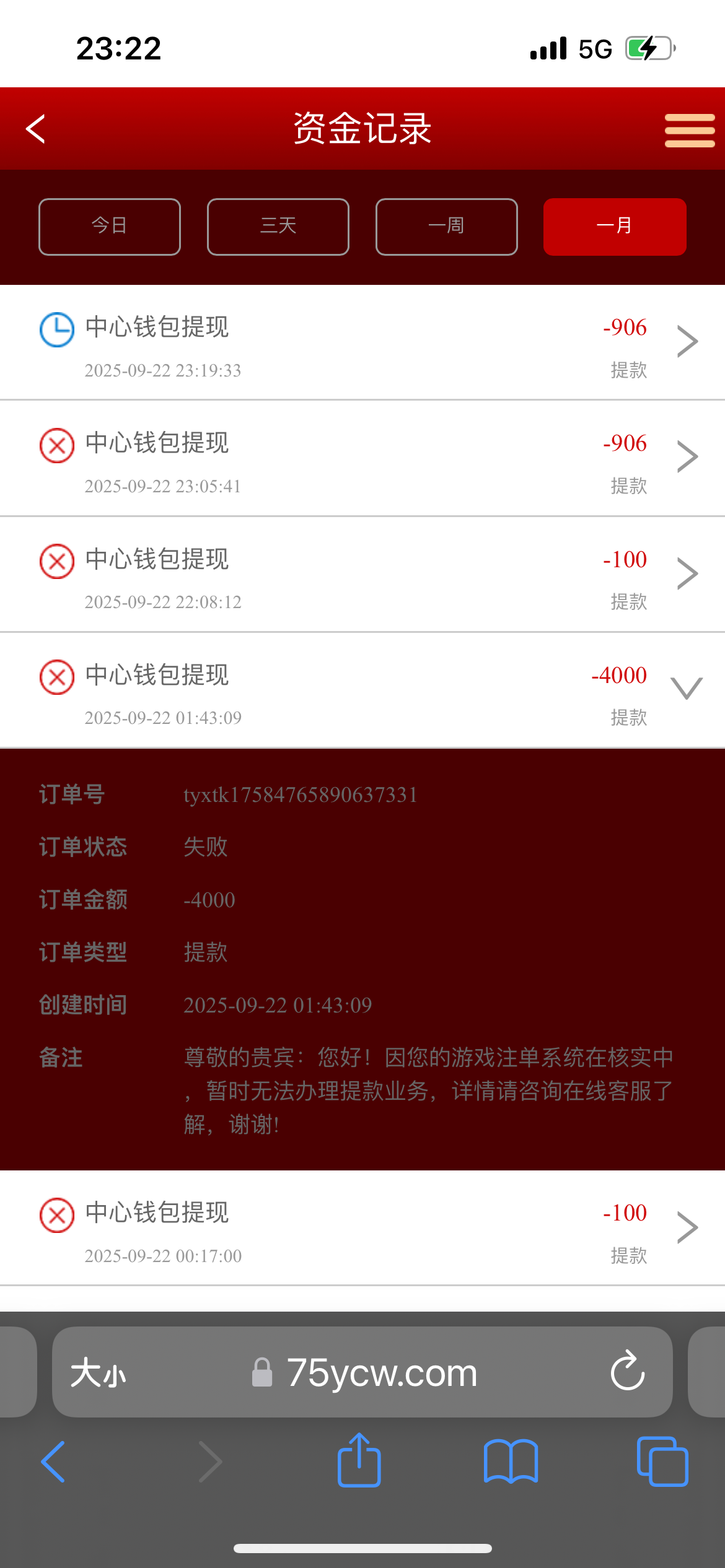Open the Safari share sheet
The height and width of the screenshot is (1568, 725).
(359, 1461)
